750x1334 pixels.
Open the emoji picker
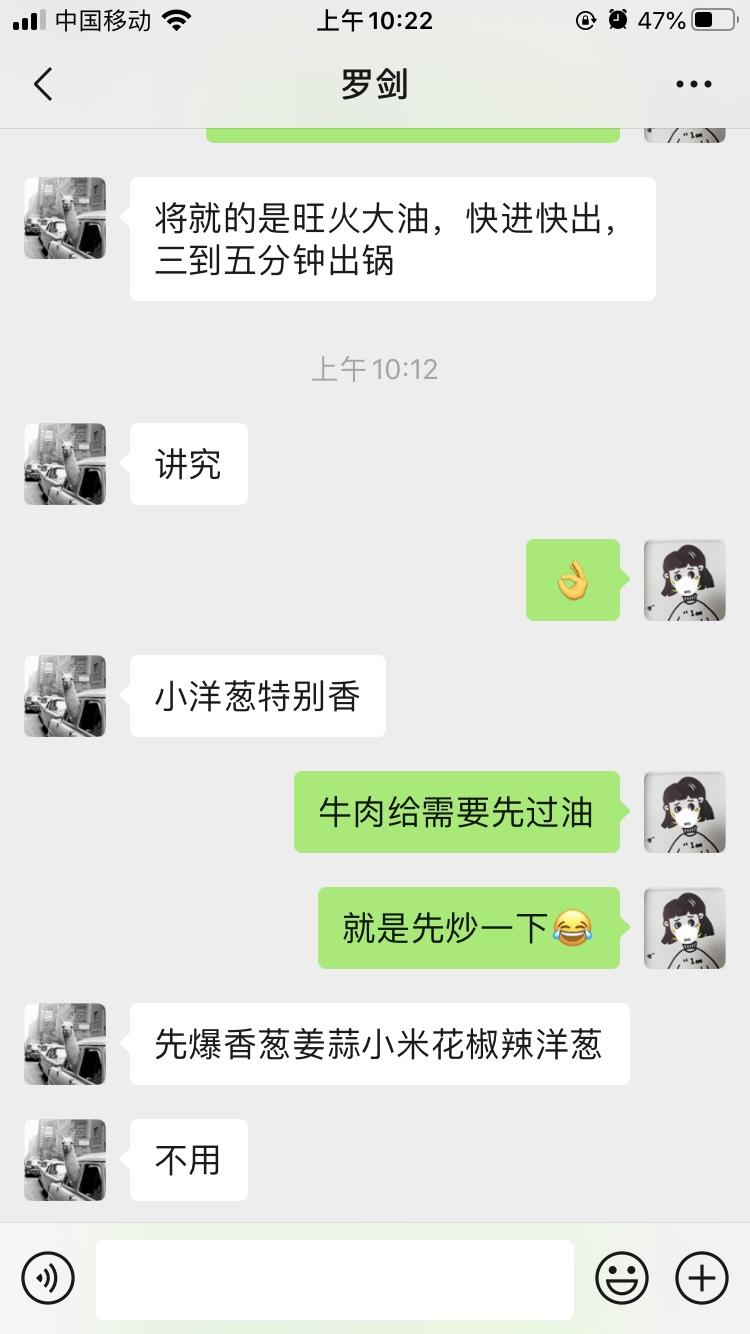click(x=622, y=1278)
